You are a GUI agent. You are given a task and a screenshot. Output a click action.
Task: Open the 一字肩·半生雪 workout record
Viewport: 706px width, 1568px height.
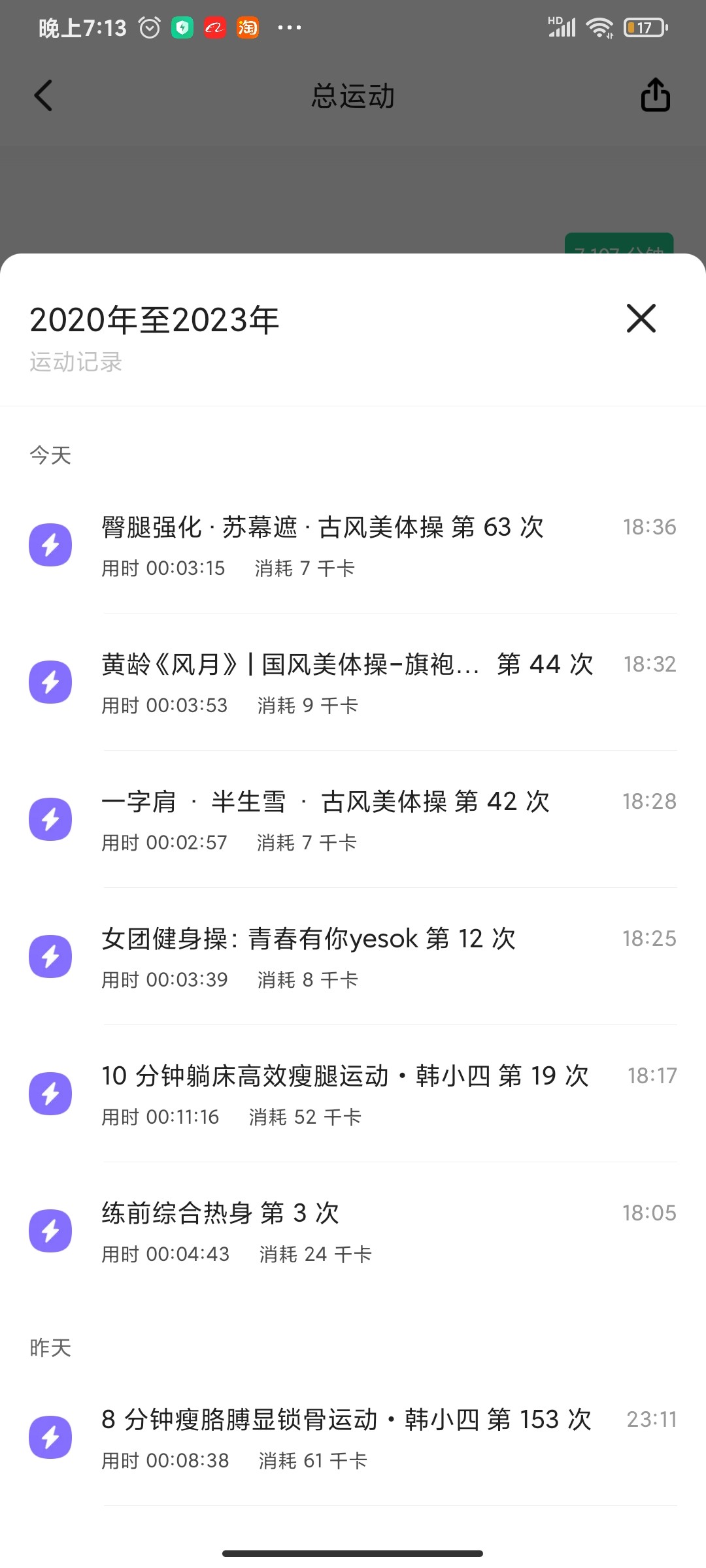pyautogui.click(x=353, y=820)
